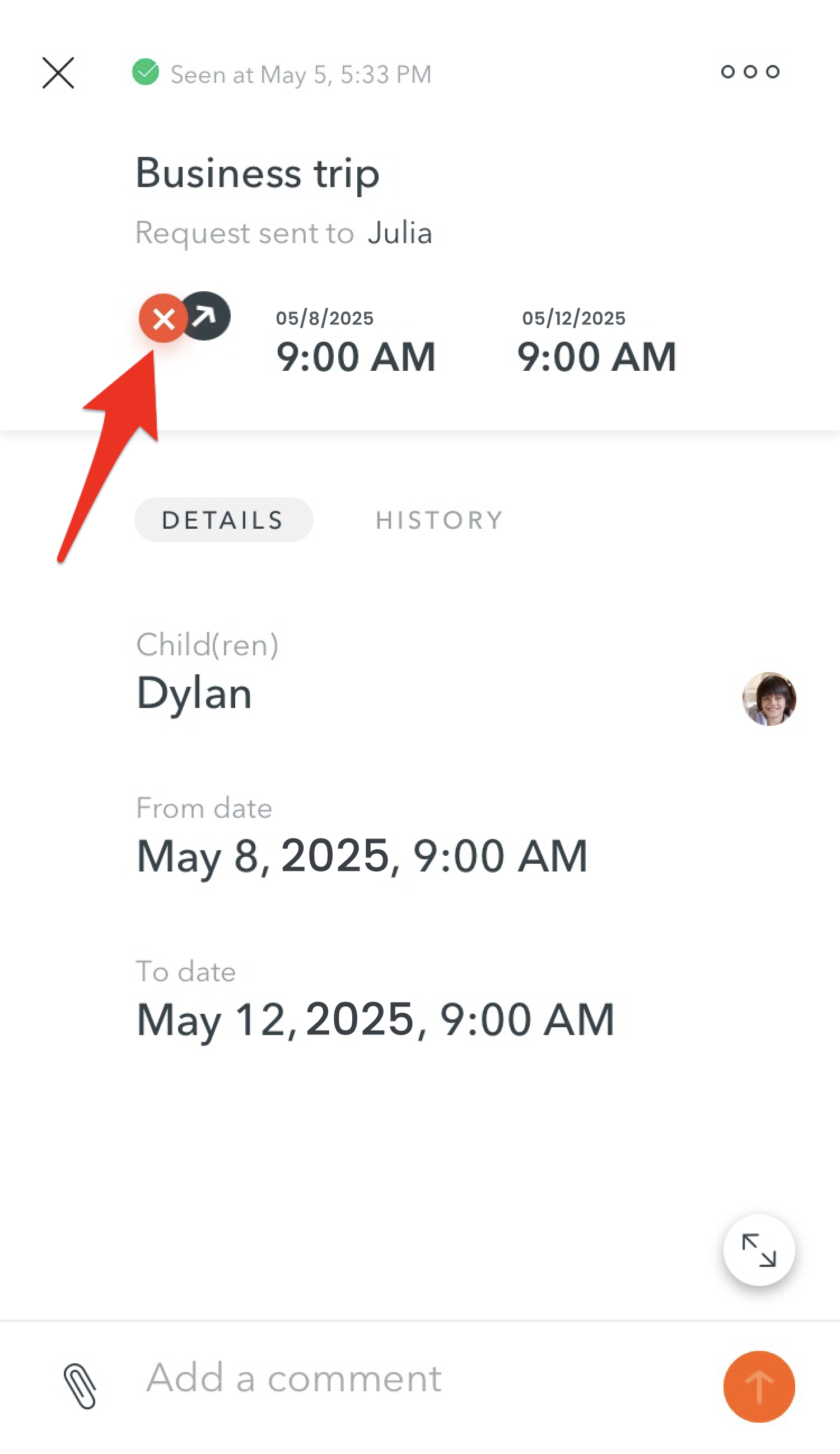Select the Details tab
The height and width of the screenshot is (1454, 840).
pyautogui.click(x=224, y=520)
